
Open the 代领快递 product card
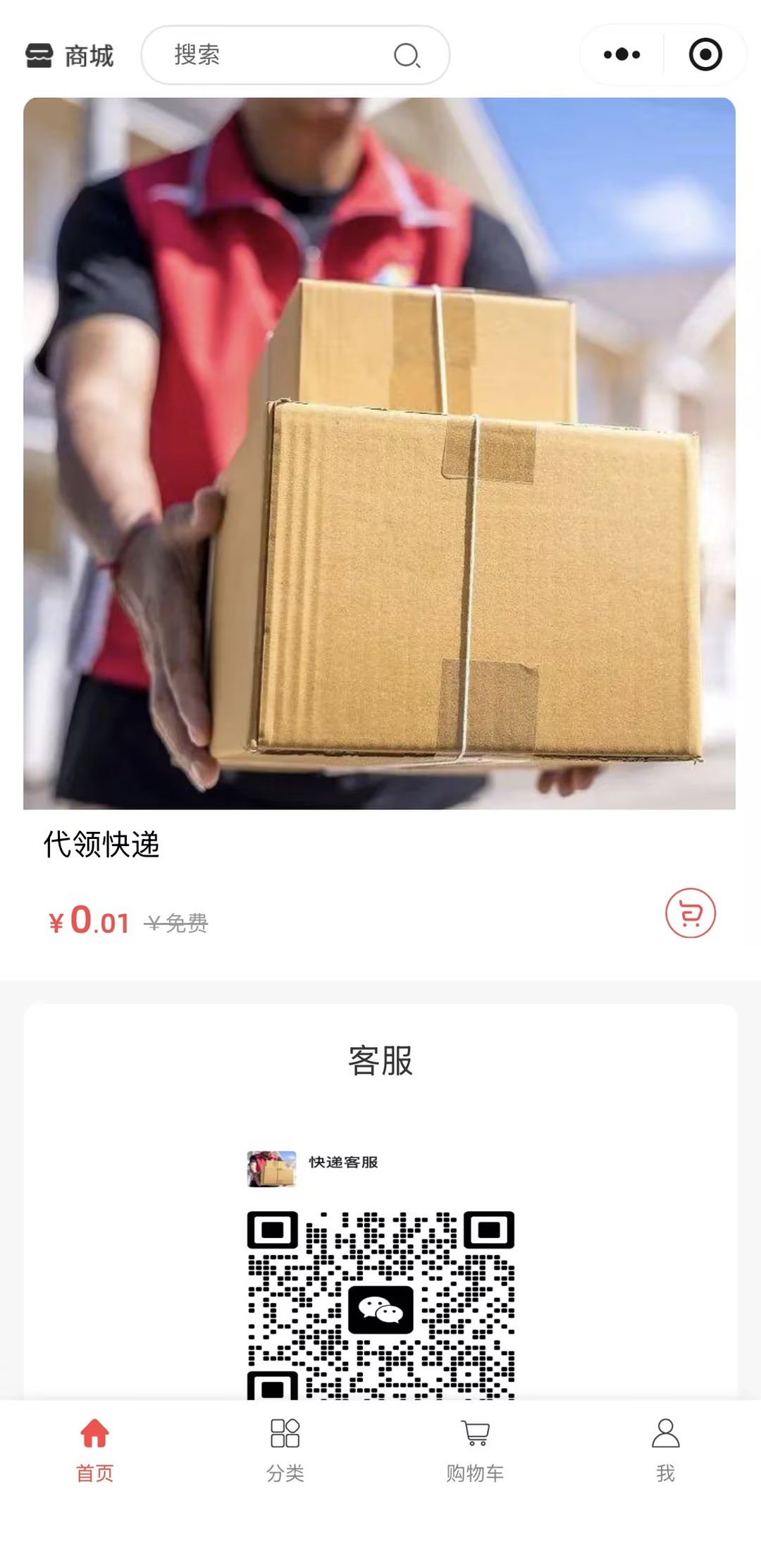379,494
